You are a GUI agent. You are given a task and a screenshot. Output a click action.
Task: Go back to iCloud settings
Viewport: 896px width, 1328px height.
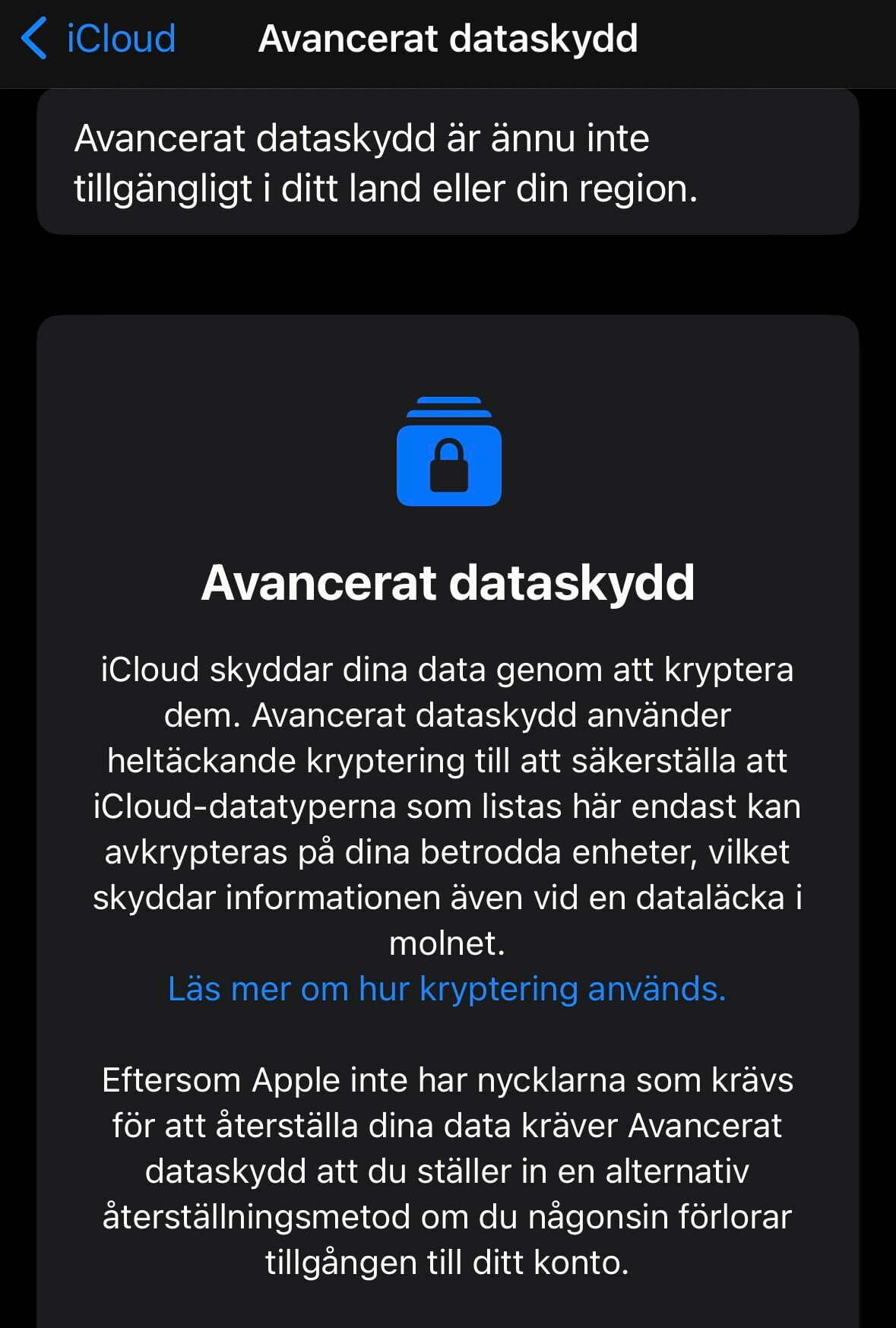(x=99, y=38)
